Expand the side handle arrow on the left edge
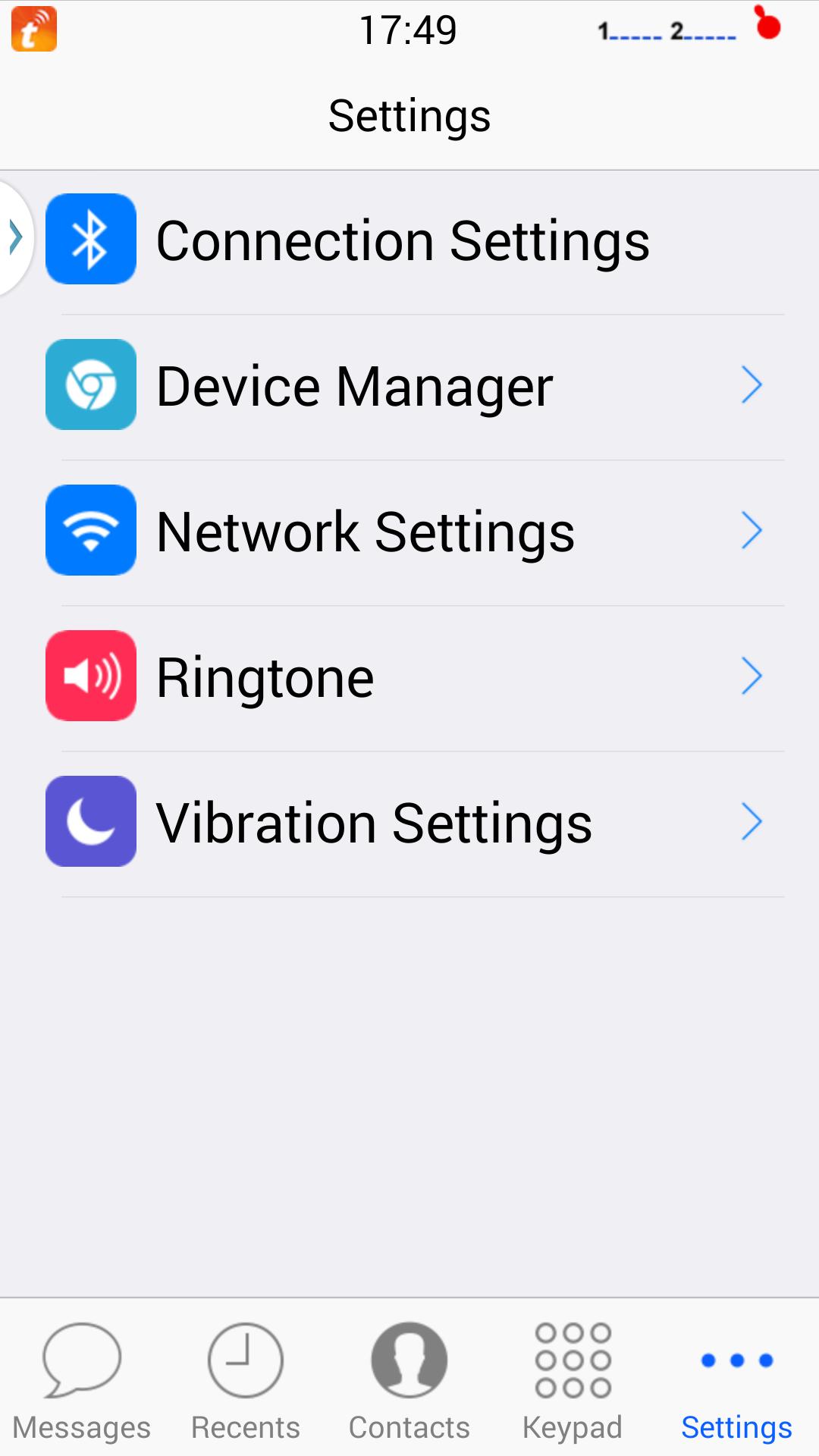 click(x=15, y=237)
